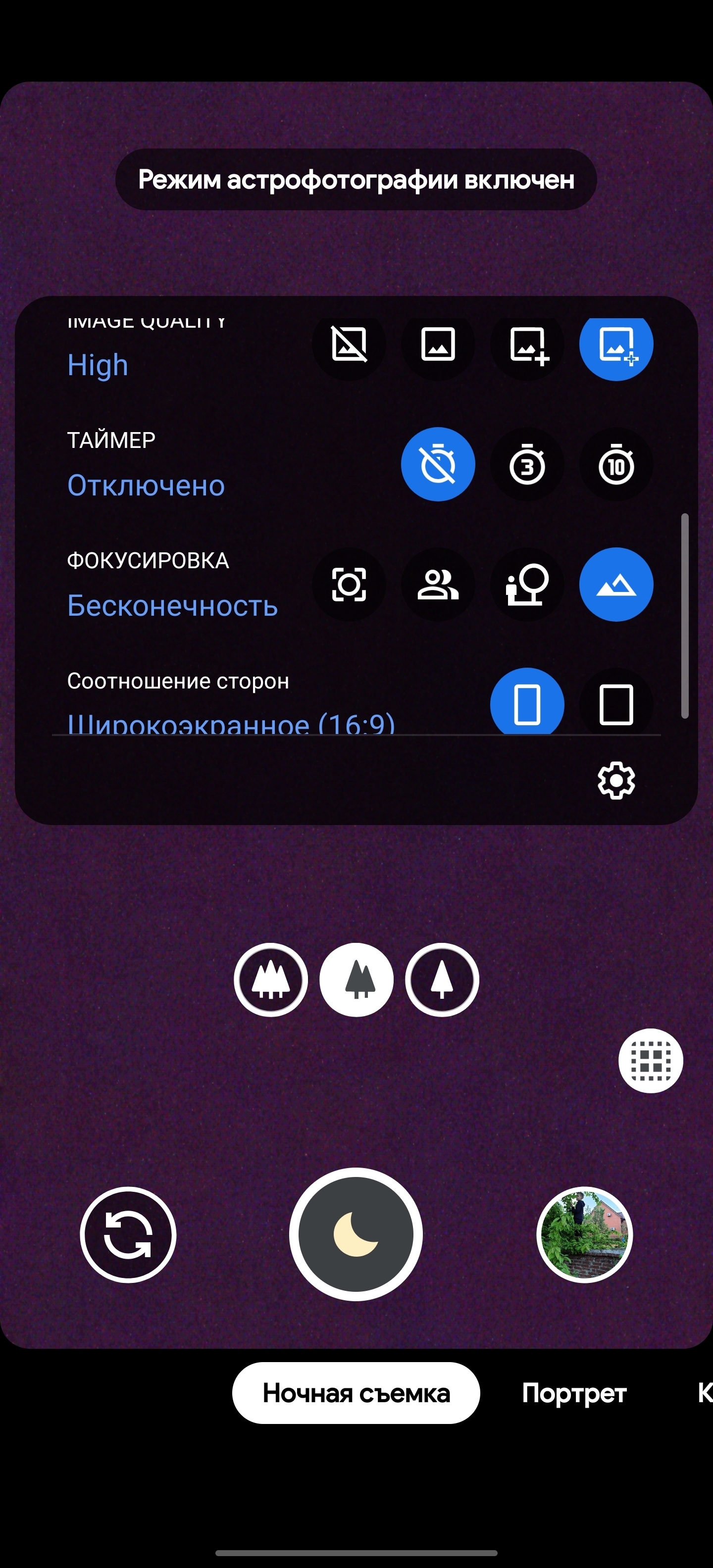Toggle the grid overlay button
Viewport: 713px width, 1568px height.
pyautogui.click(x=650, y=1061)
